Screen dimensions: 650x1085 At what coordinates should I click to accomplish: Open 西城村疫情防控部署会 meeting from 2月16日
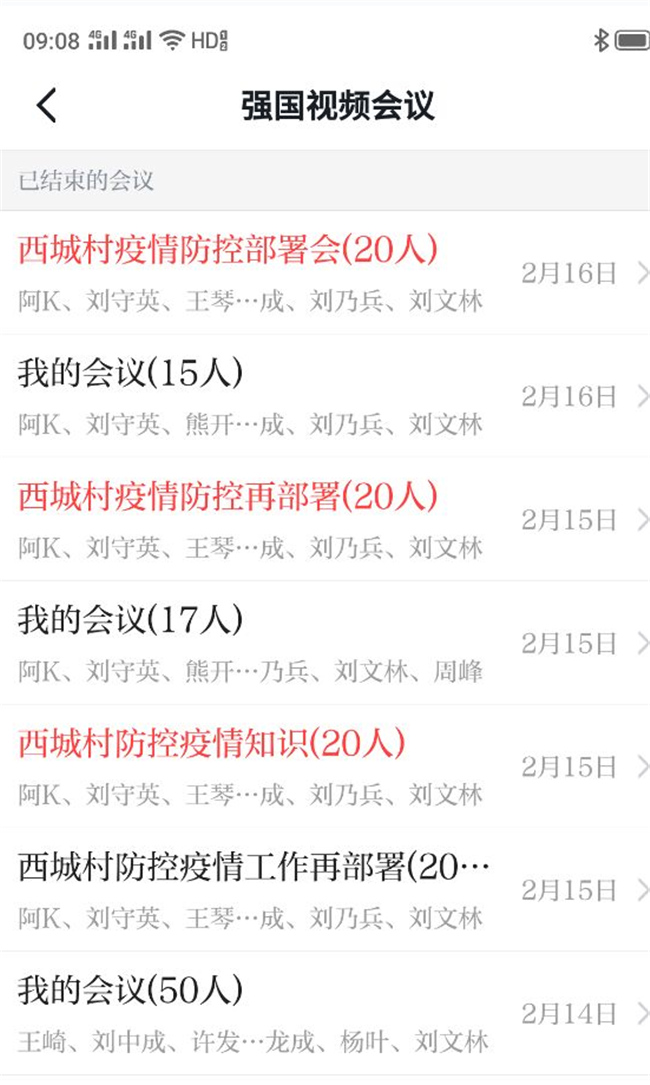[325, 272]
